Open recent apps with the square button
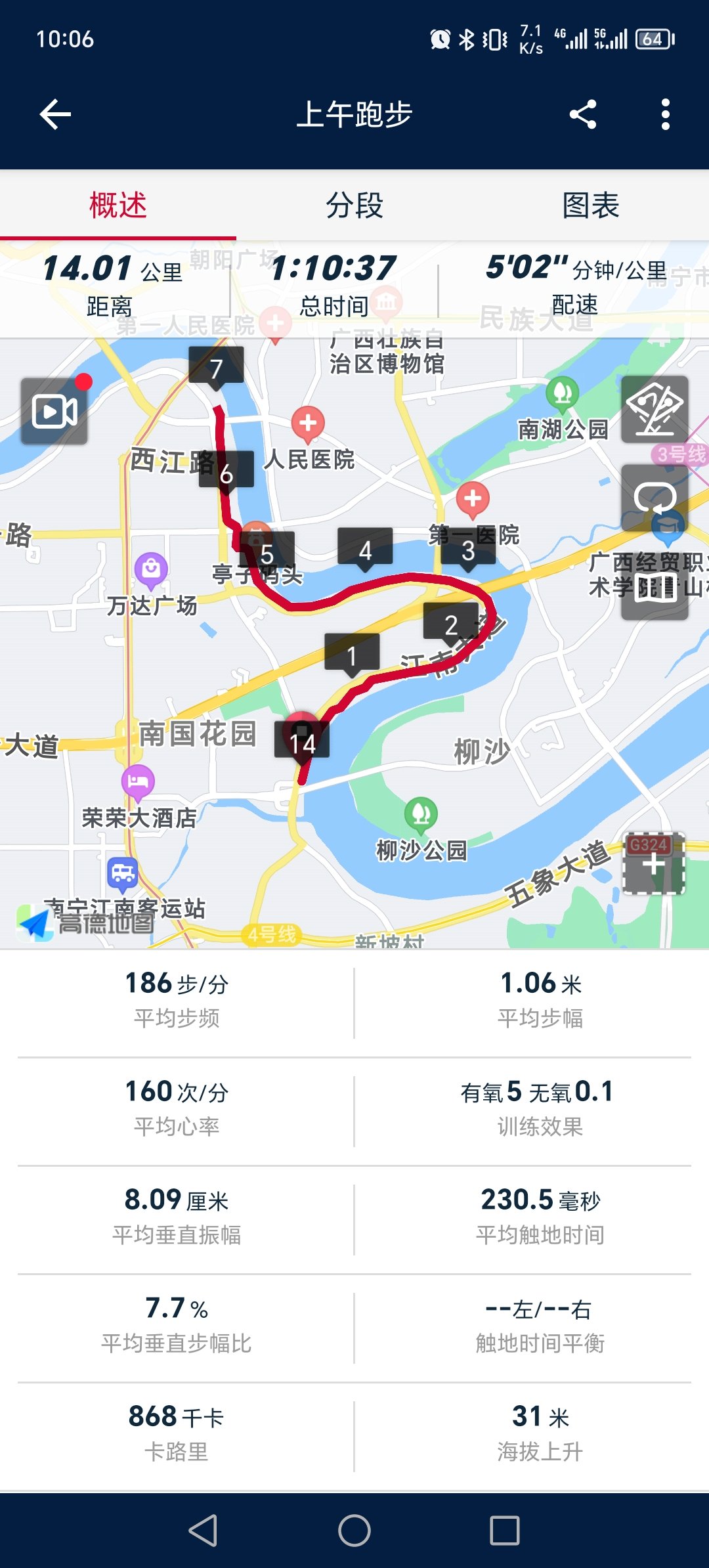709x1568 pixels. [505, 1531]
